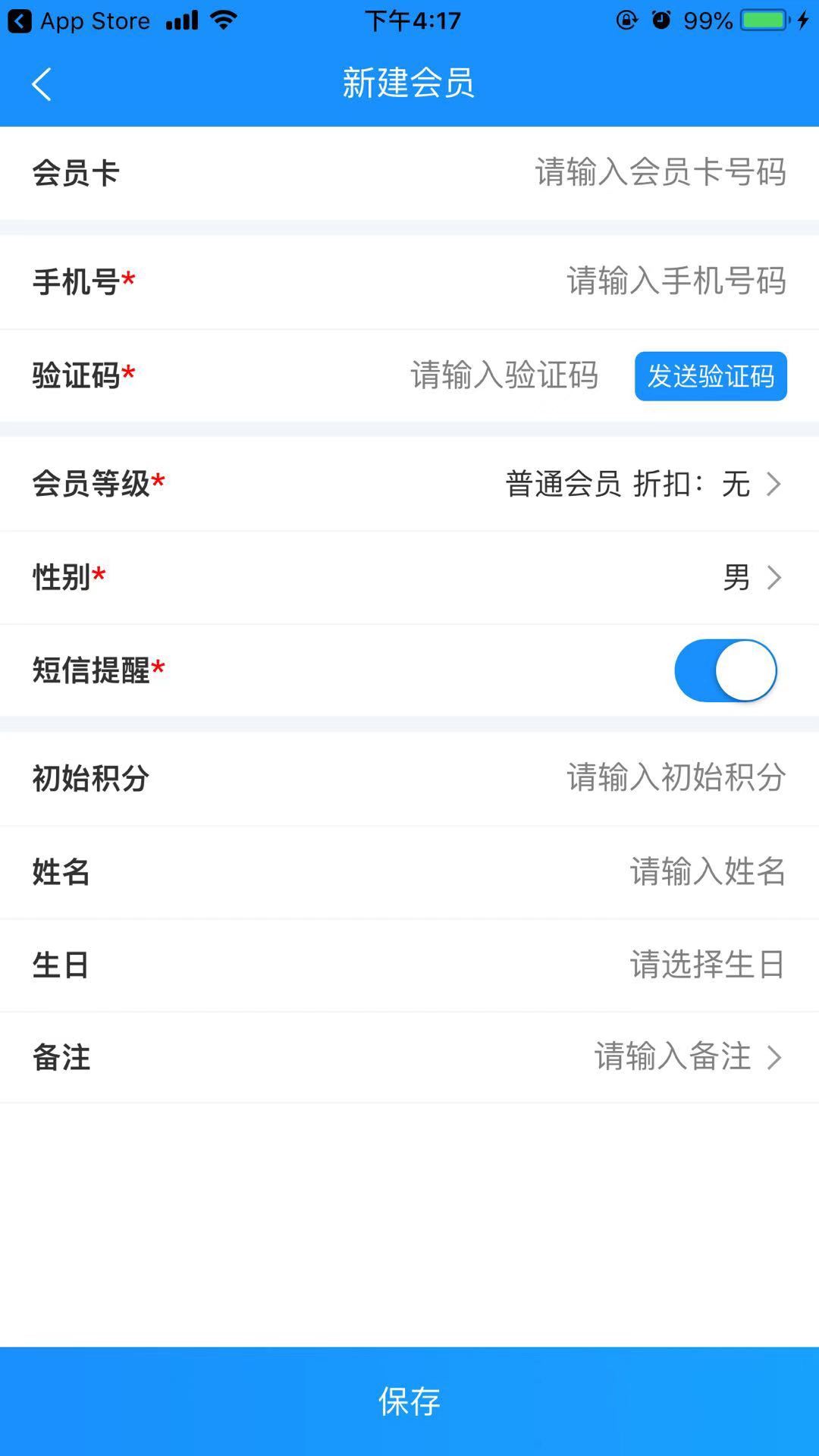819x1456 pixels.
Task: Turn off the 短信提醒 switch
Action: click(x=725, y=670)
